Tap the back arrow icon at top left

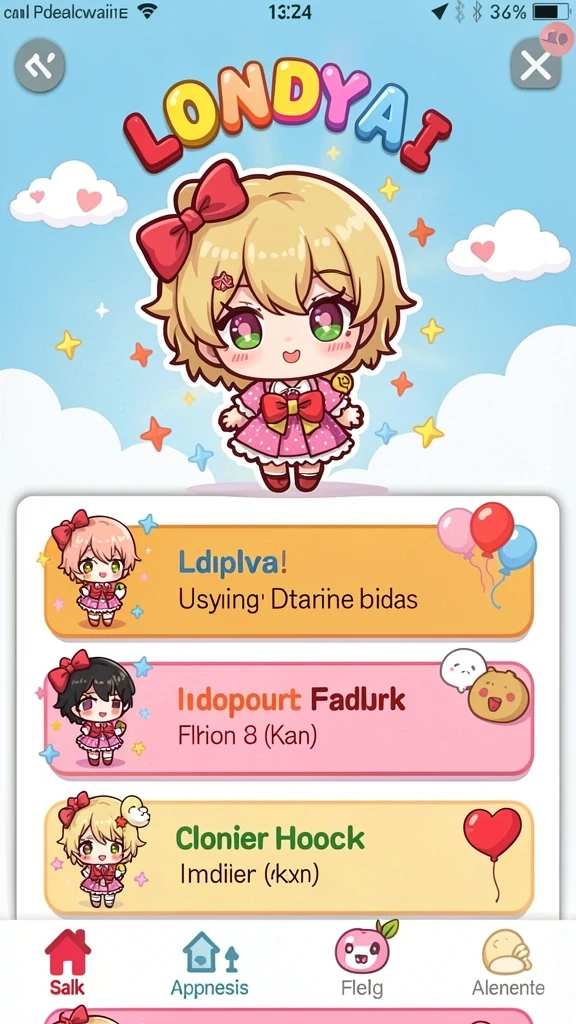[x=40, y=65]
